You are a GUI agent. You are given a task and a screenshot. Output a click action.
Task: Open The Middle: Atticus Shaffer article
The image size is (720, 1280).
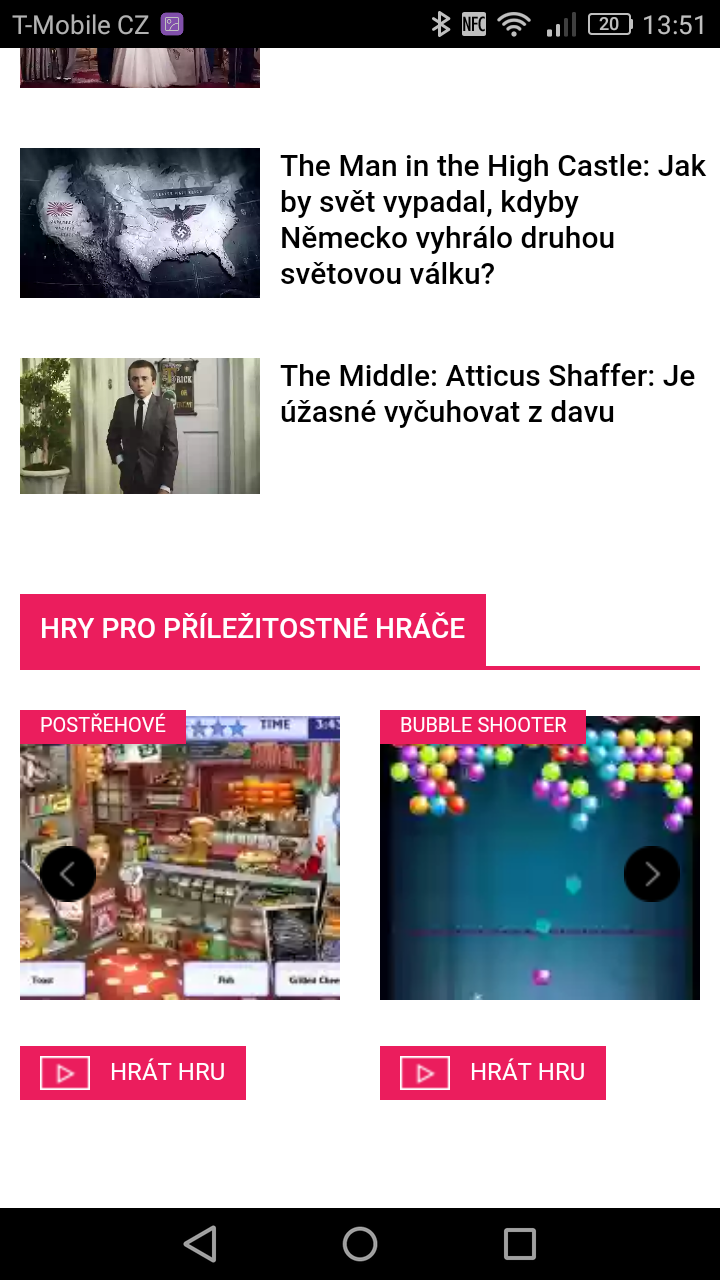pos(487,394)
